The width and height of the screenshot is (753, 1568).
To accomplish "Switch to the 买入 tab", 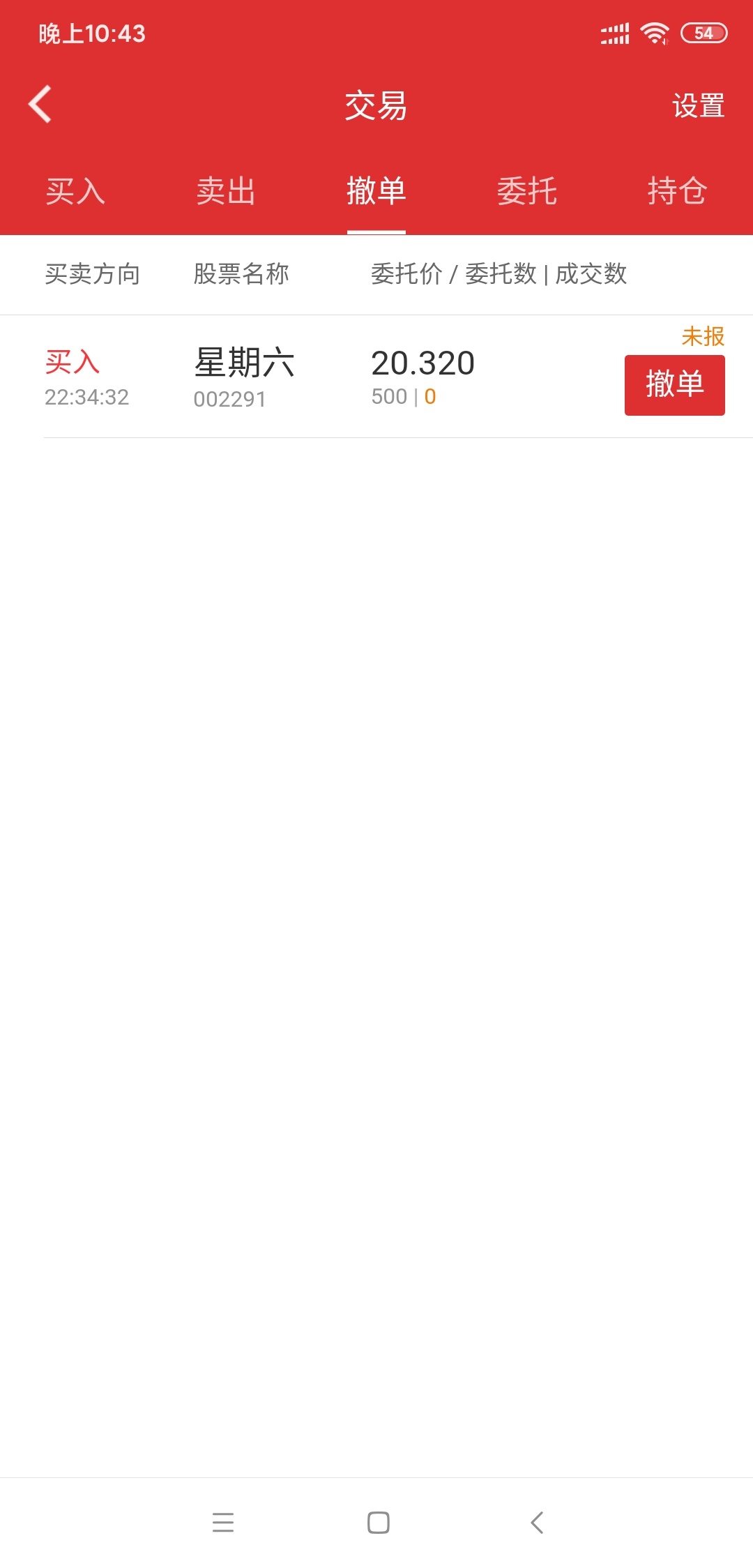I will [75, 191].
